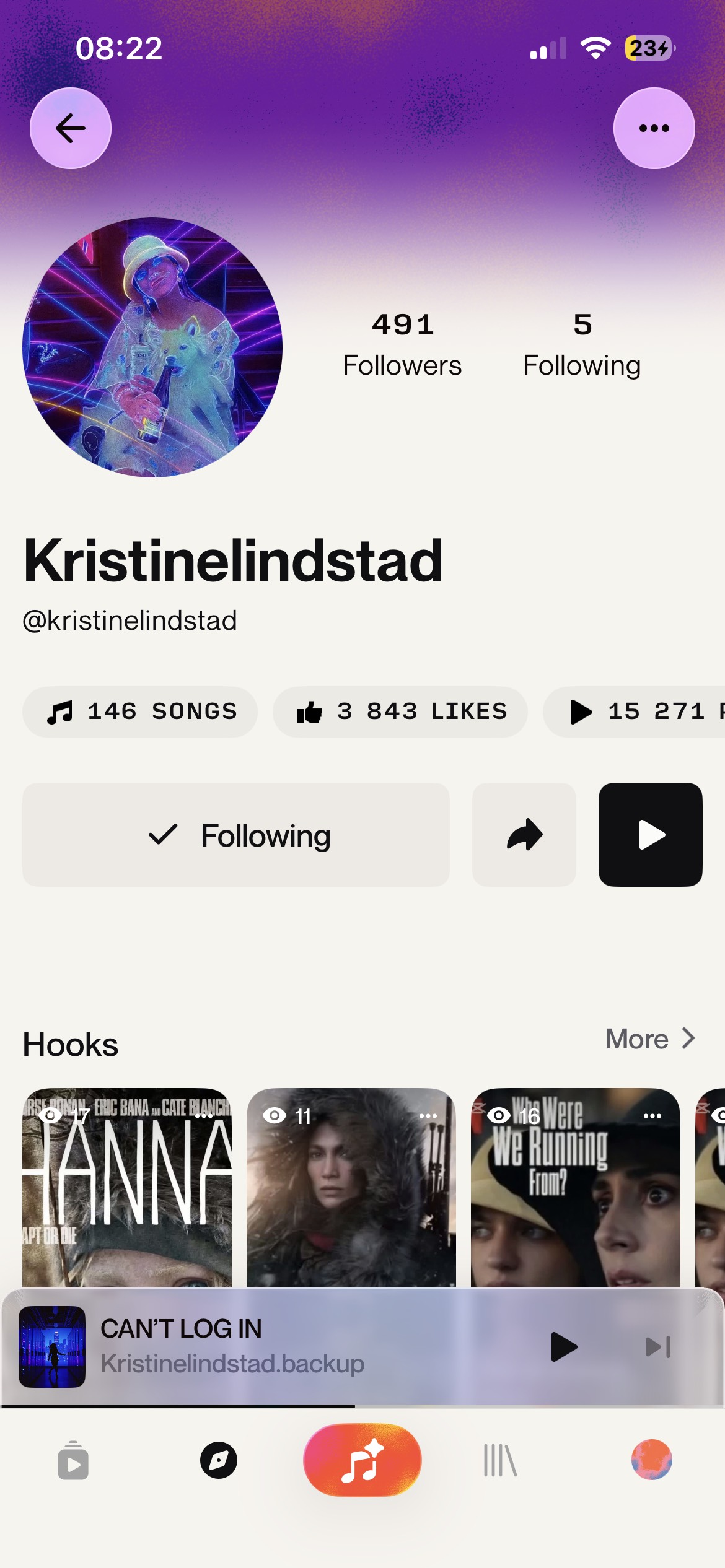Share Kristinelindstad's profile
Viewport: 725px width, 1568px height.
click(x=524, y=835)
